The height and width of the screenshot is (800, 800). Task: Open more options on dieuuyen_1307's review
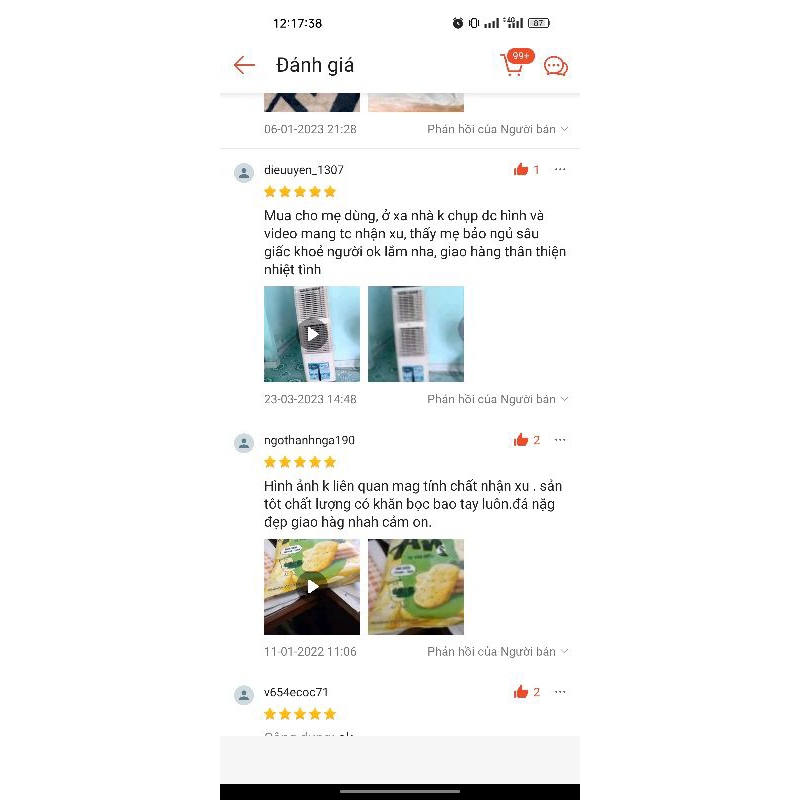560,169
